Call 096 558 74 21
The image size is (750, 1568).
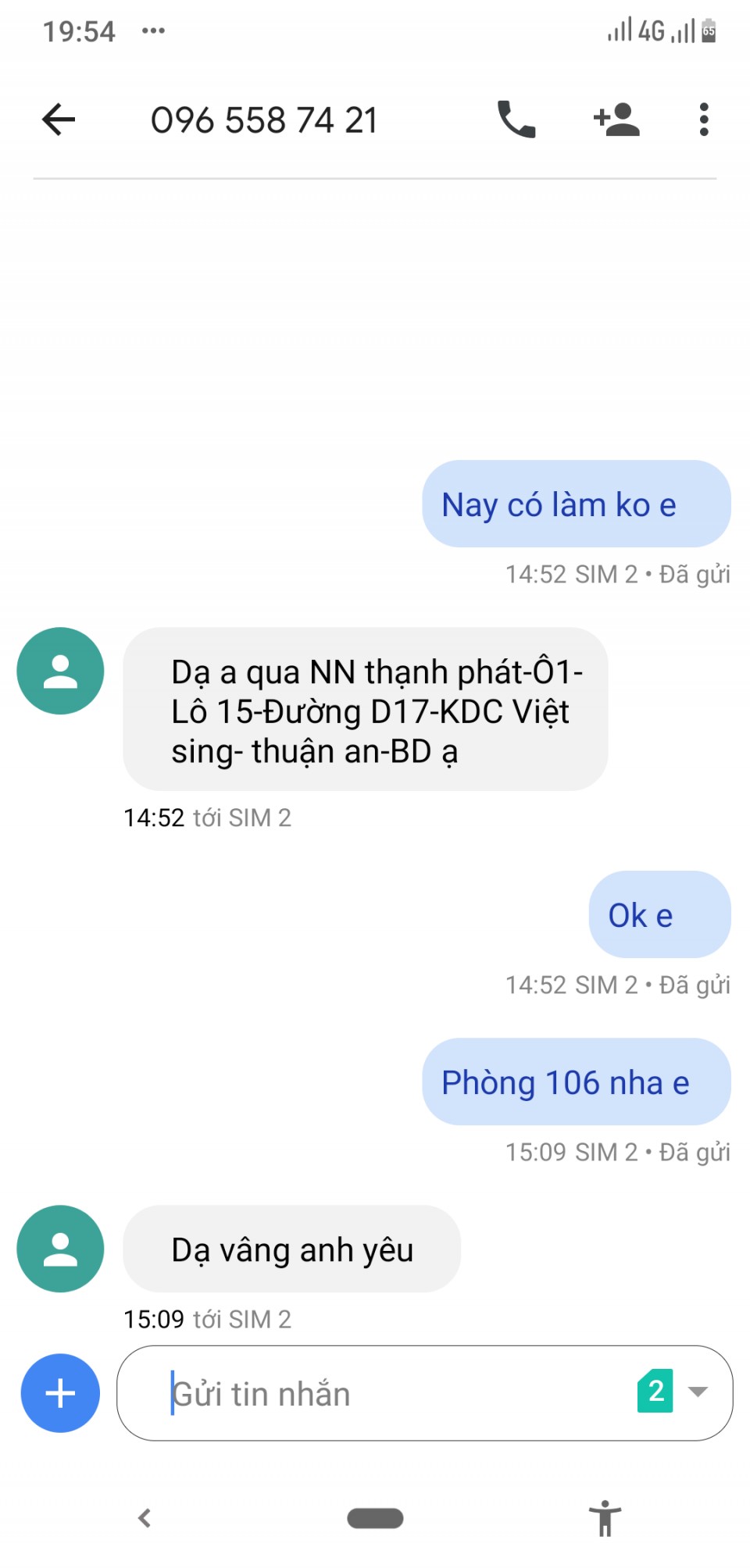point(516,119)
